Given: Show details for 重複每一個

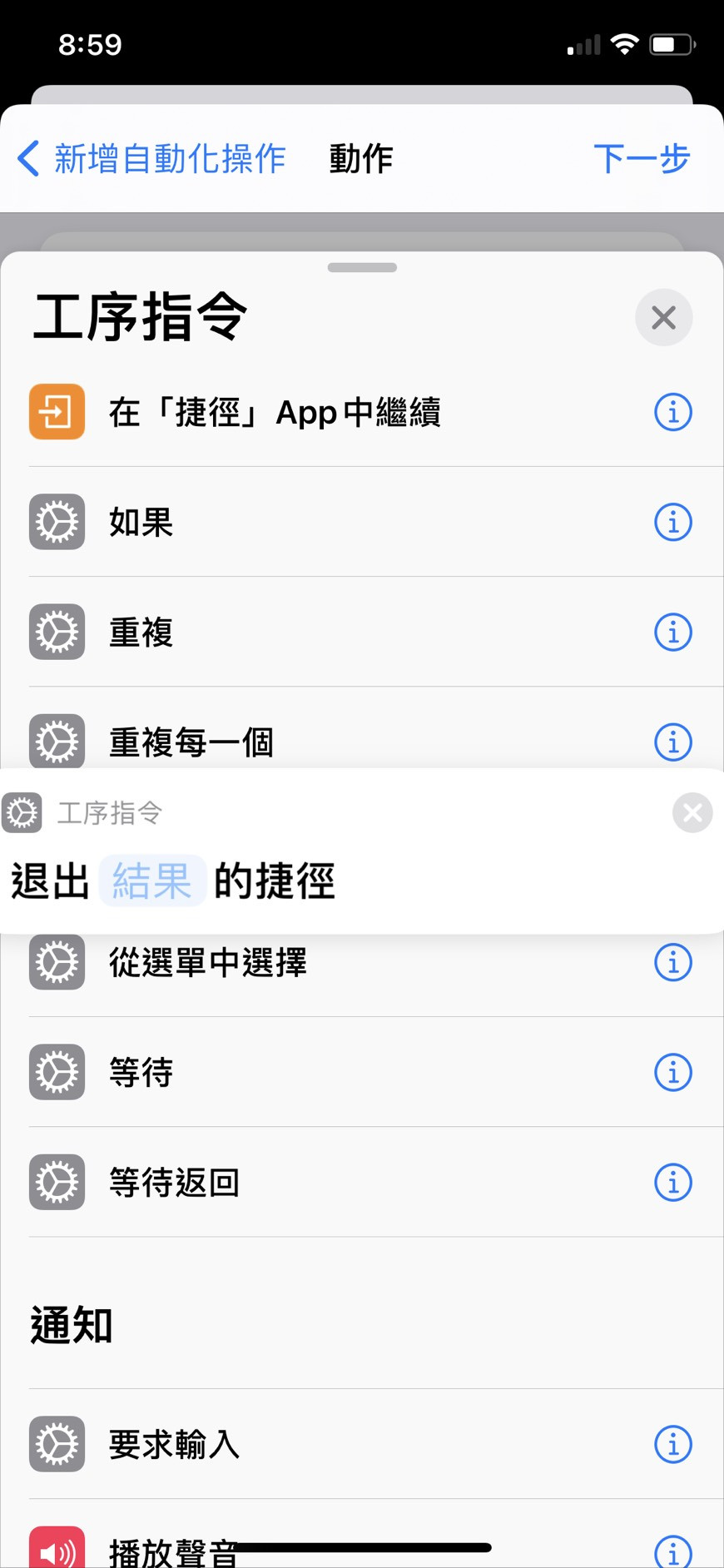Looking at the screenshot, I should point(672,742).
